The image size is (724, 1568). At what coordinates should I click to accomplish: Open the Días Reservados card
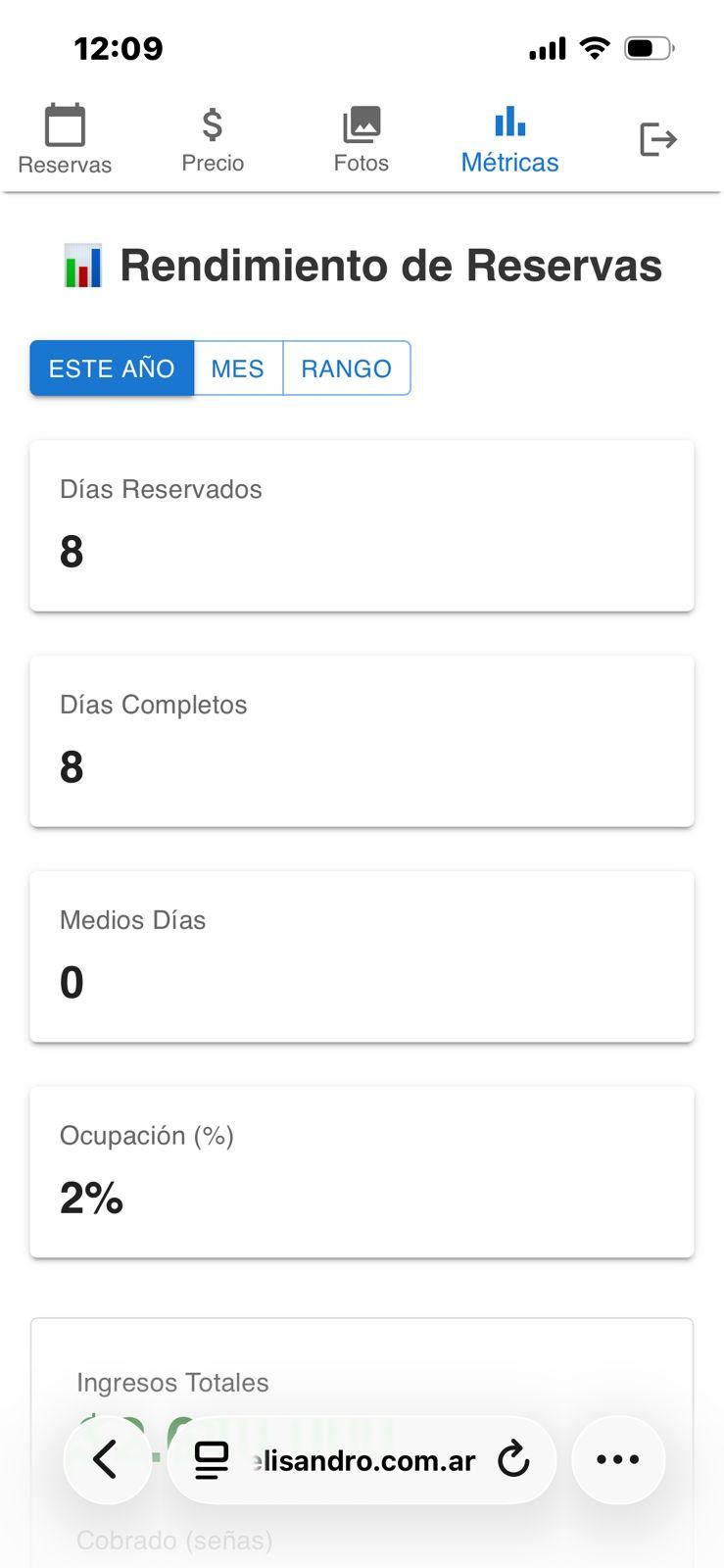click(x=362, y=524)
